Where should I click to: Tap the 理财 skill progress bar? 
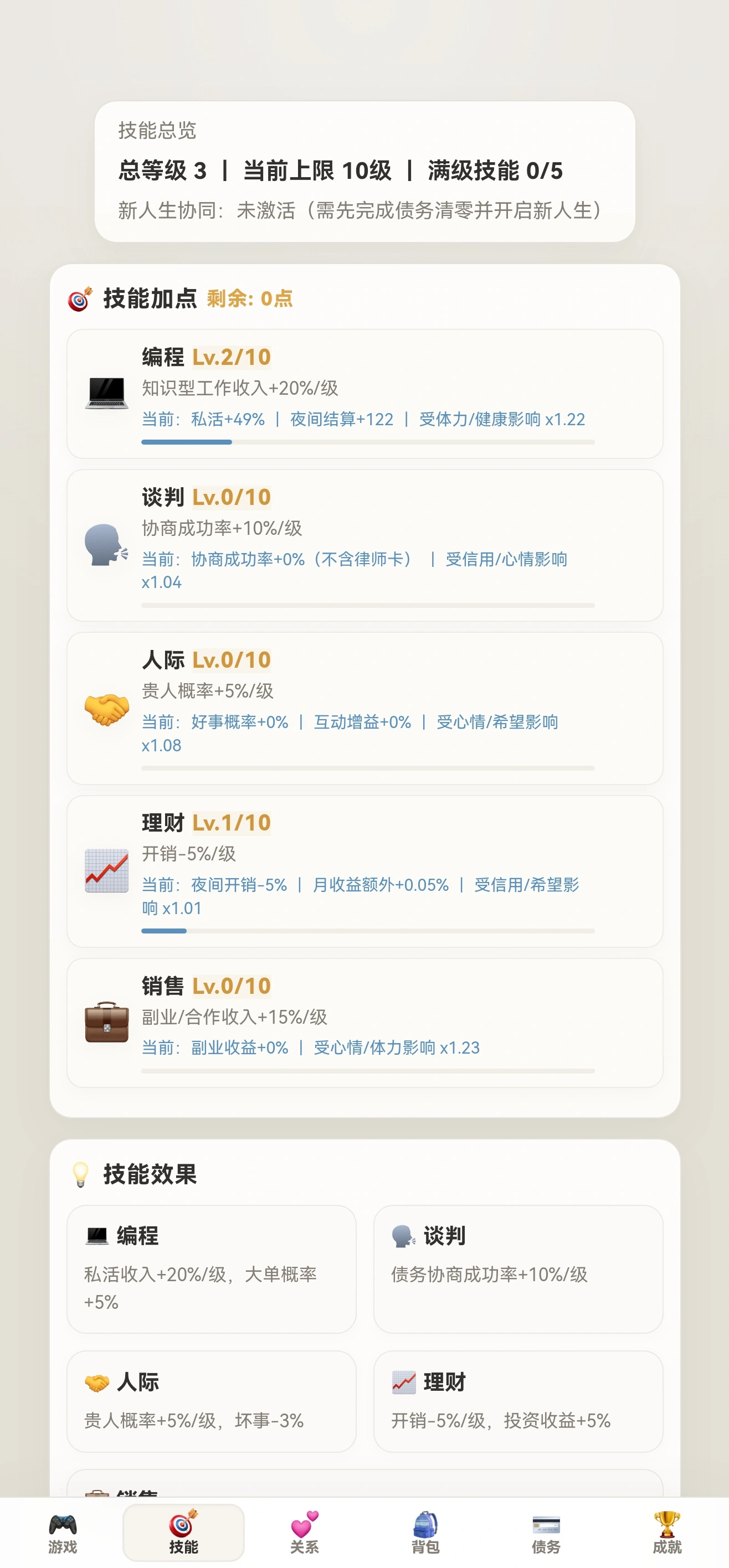tap(367, 931)
